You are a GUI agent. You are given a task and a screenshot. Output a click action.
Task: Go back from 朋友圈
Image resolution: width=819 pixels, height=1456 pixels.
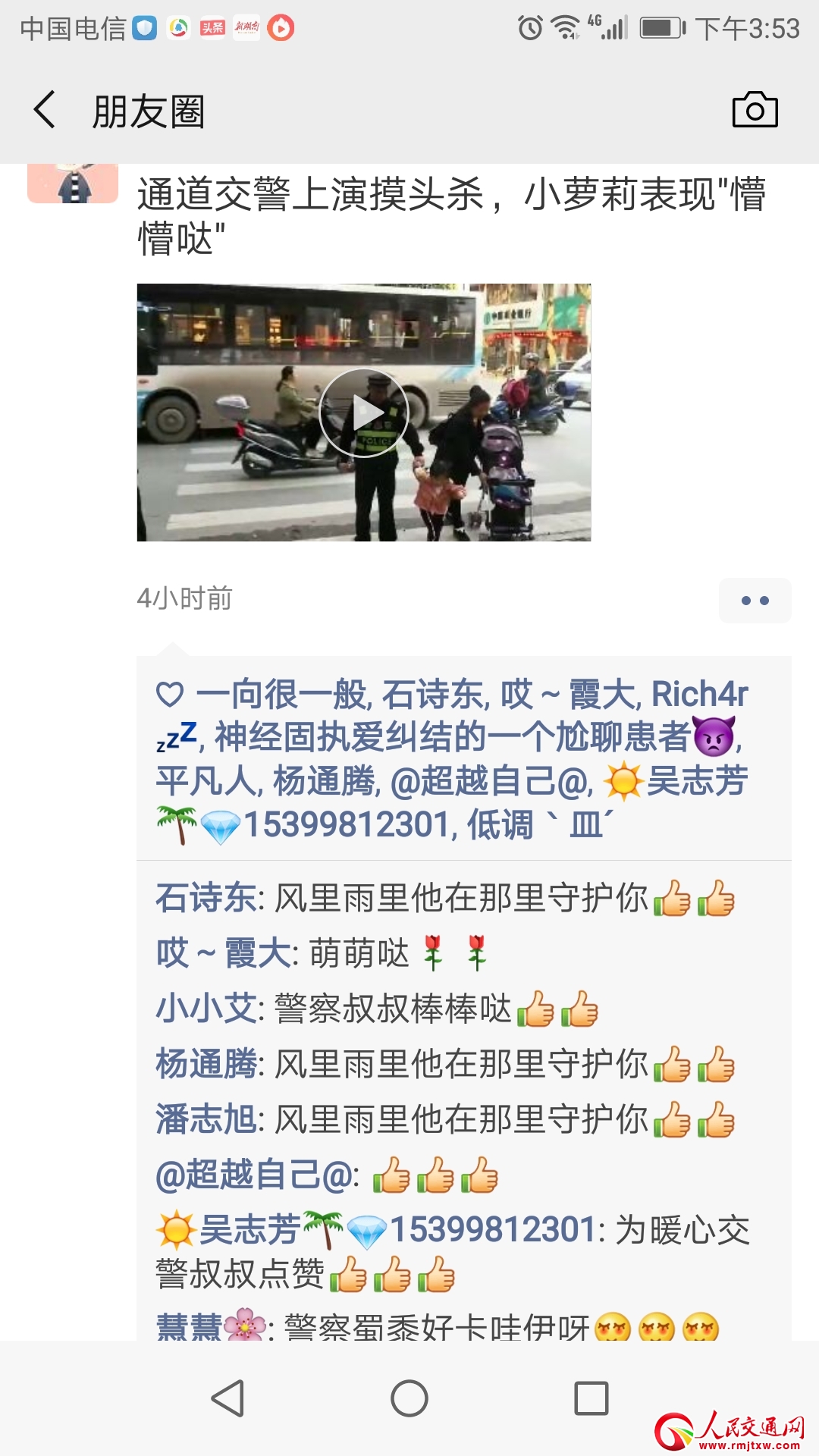(45, 110)
